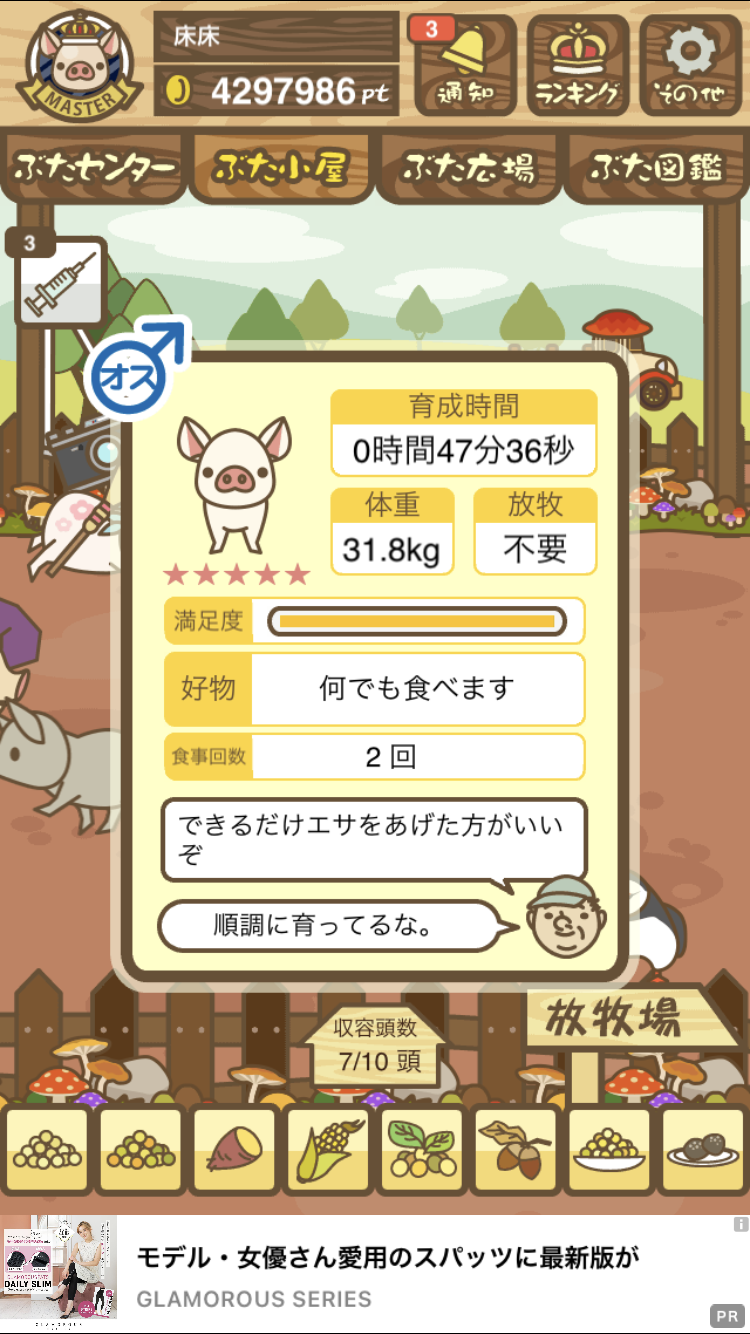The height and width of the screenshot is (1334, 750).
Task: Switch to the ぶたセンター tab
Action: [95, 168]
